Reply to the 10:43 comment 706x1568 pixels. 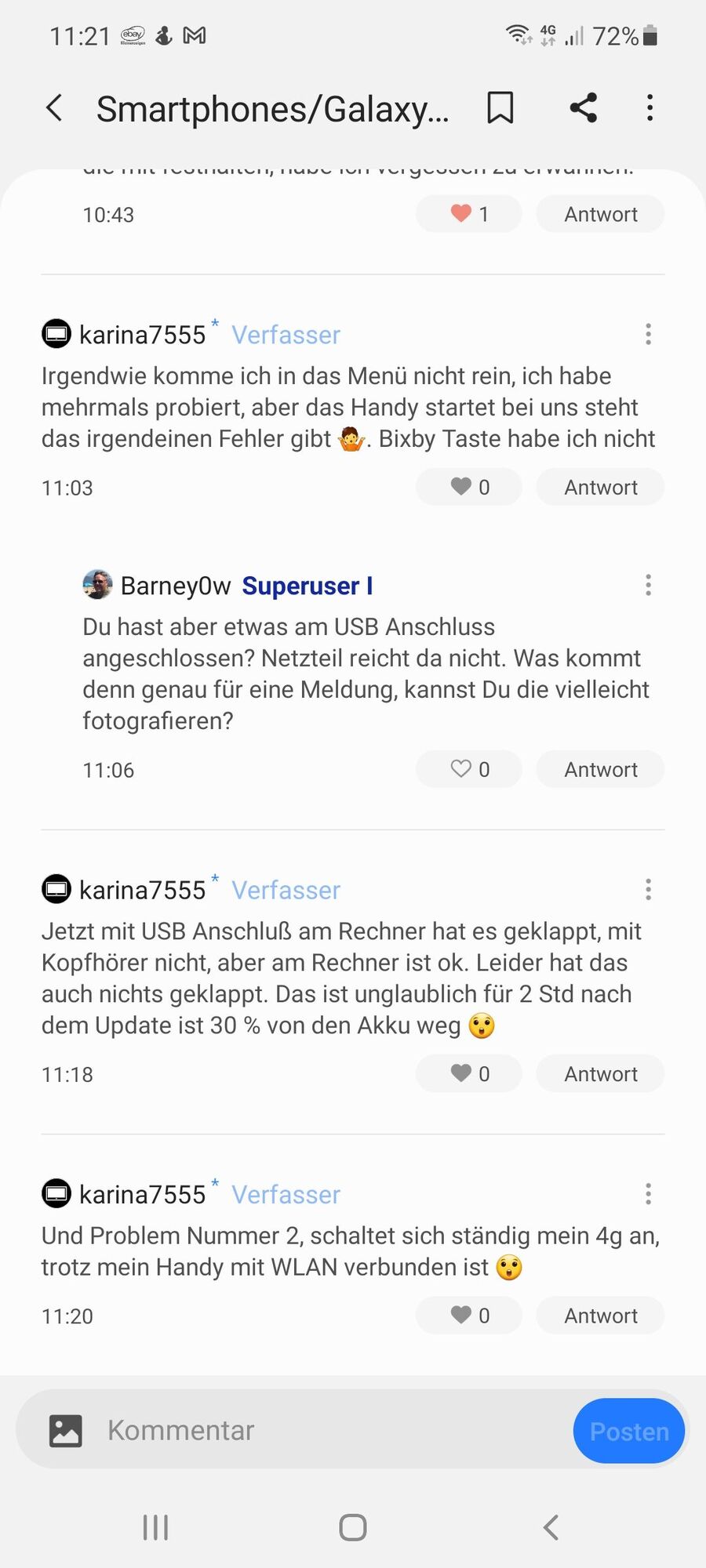[600, 214]
